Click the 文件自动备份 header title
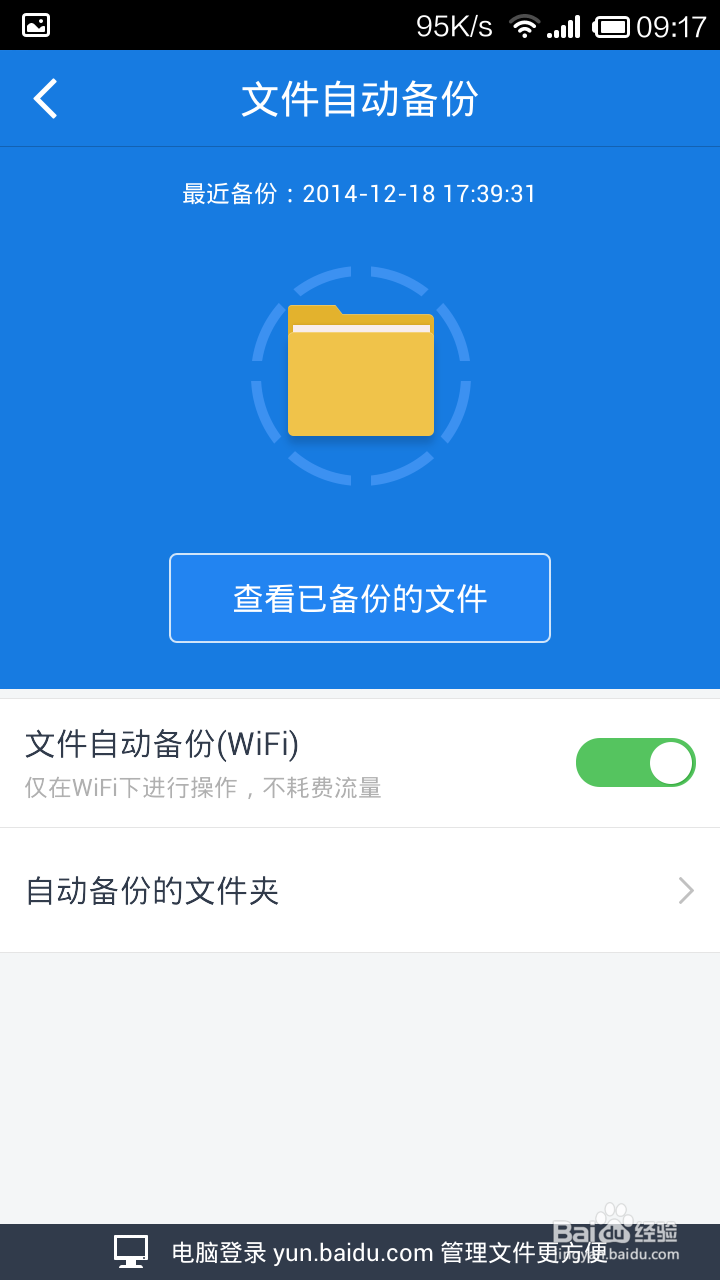The image size is (720, 1280). (x=360, y=98)
